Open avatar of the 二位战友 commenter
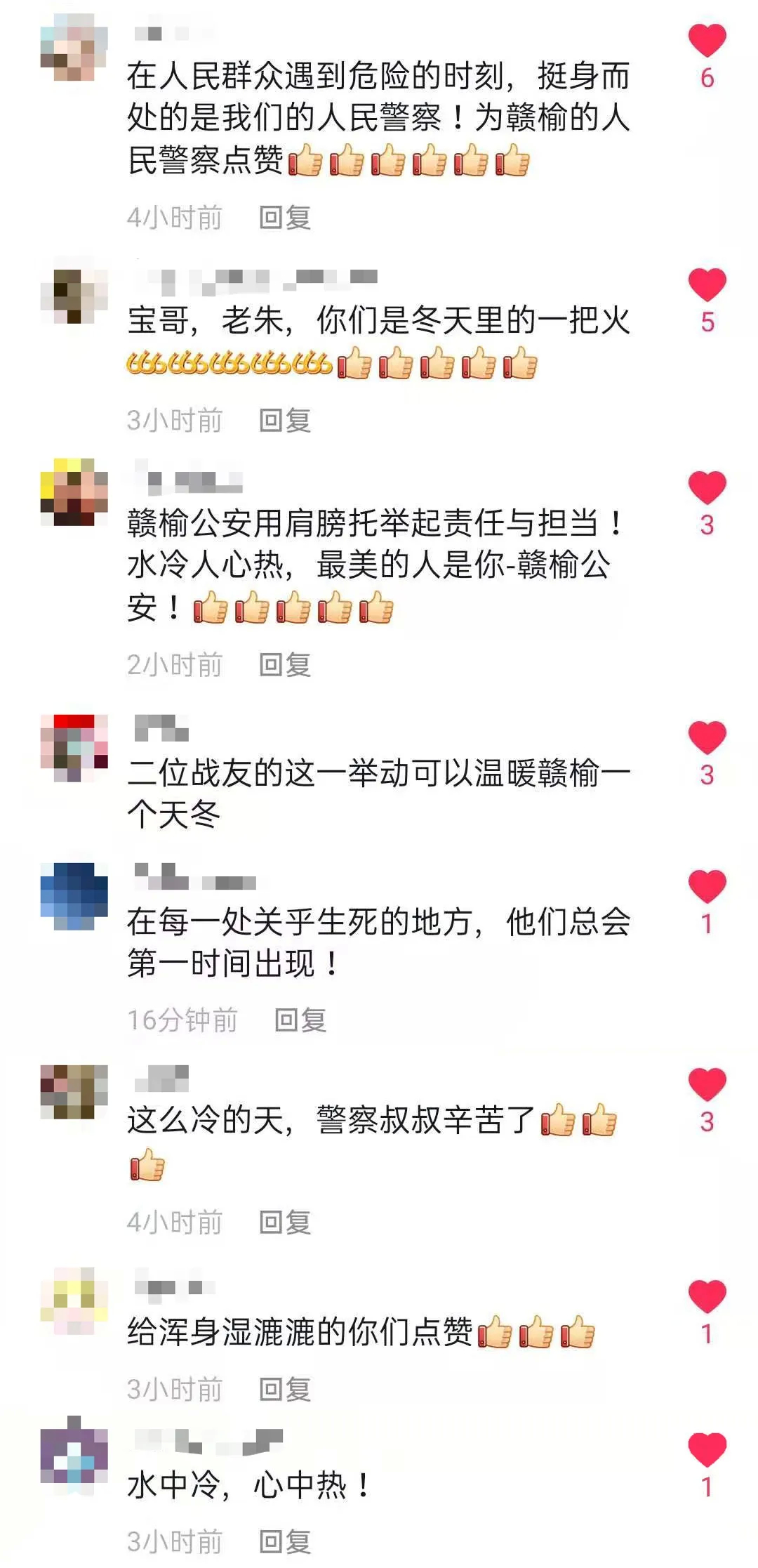This screenshot has width=758, height=1568. point(74,748)
